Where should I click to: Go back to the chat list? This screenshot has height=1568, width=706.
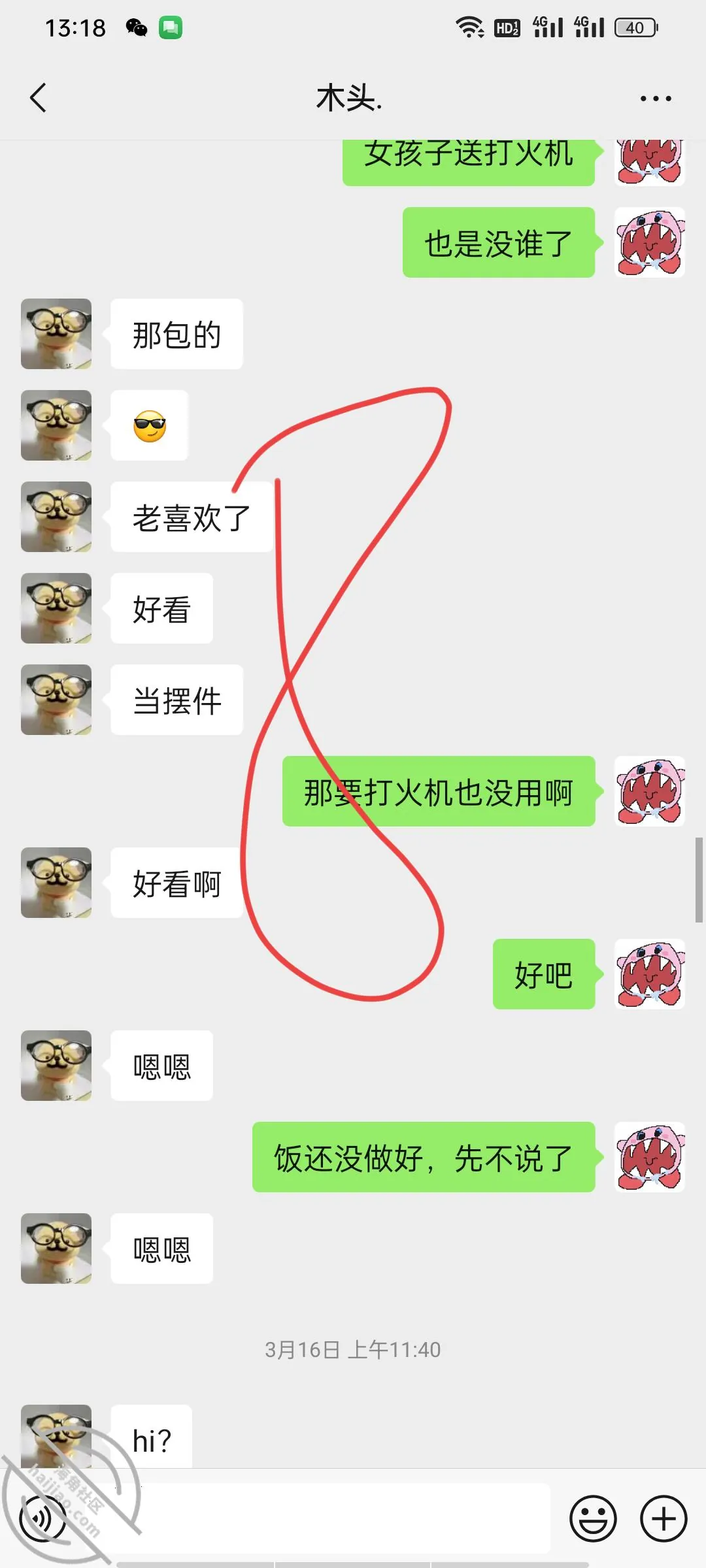click(38, 98)
